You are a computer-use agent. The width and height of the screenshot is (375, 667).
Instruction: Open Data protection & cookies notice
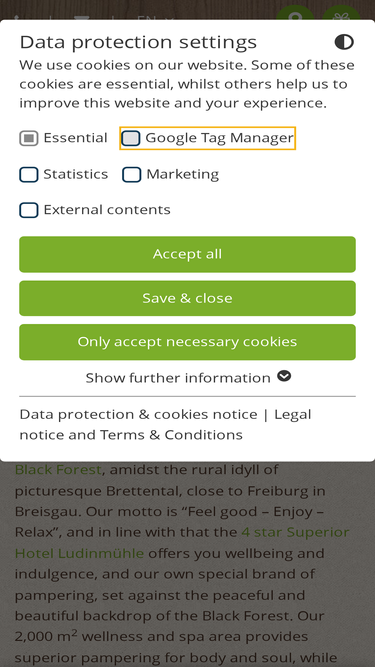point(138,414)
